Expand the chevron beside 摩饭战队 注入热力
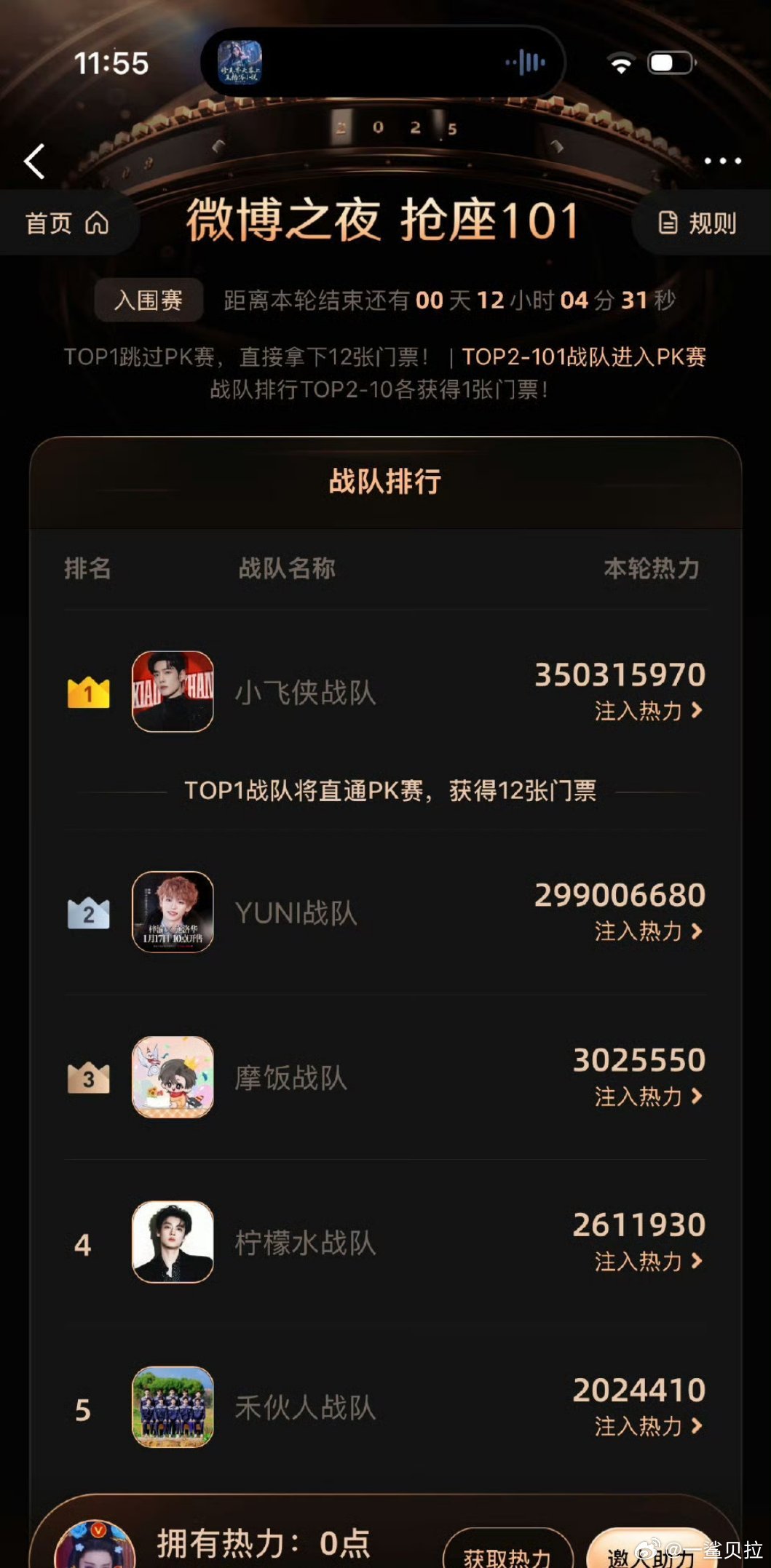771x1568 pixels. pyautogui.click(x=697, y=1098)
